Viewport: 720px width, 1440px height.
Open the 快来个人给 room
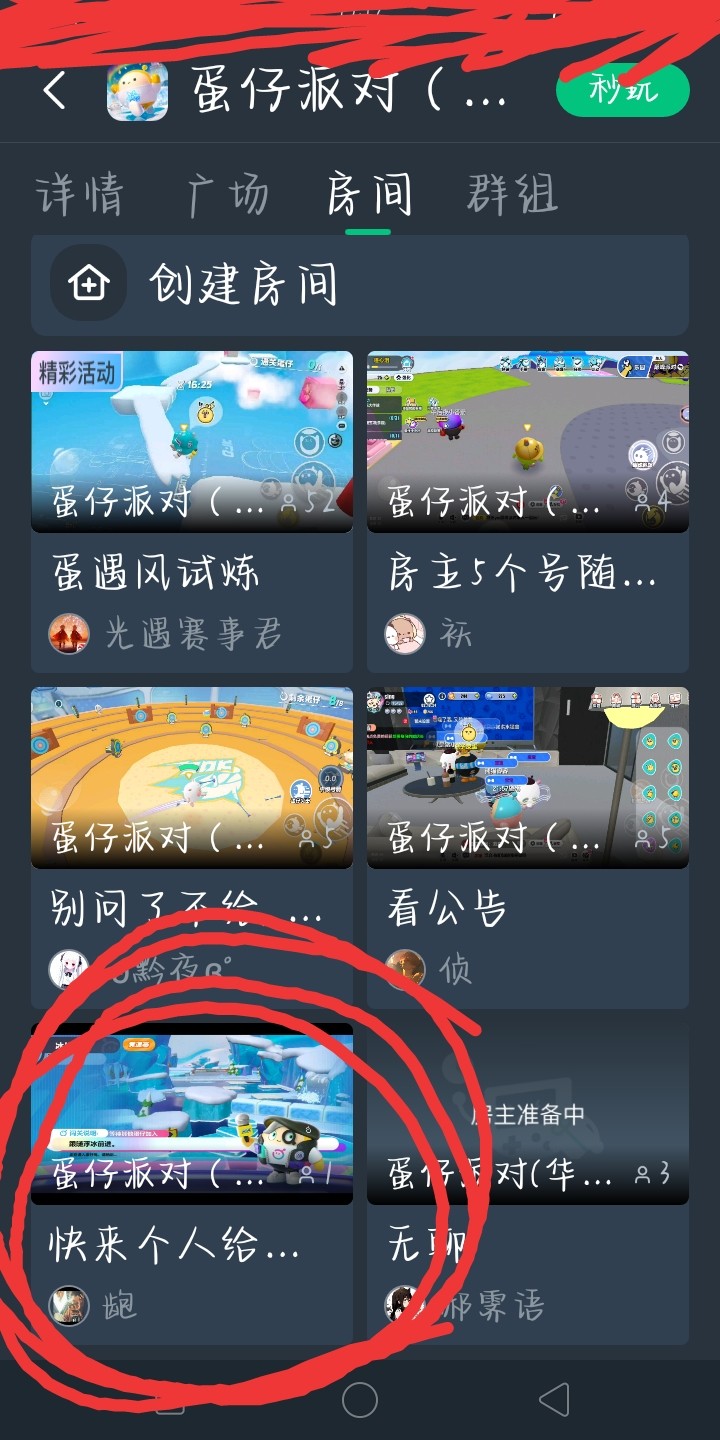192,1182
